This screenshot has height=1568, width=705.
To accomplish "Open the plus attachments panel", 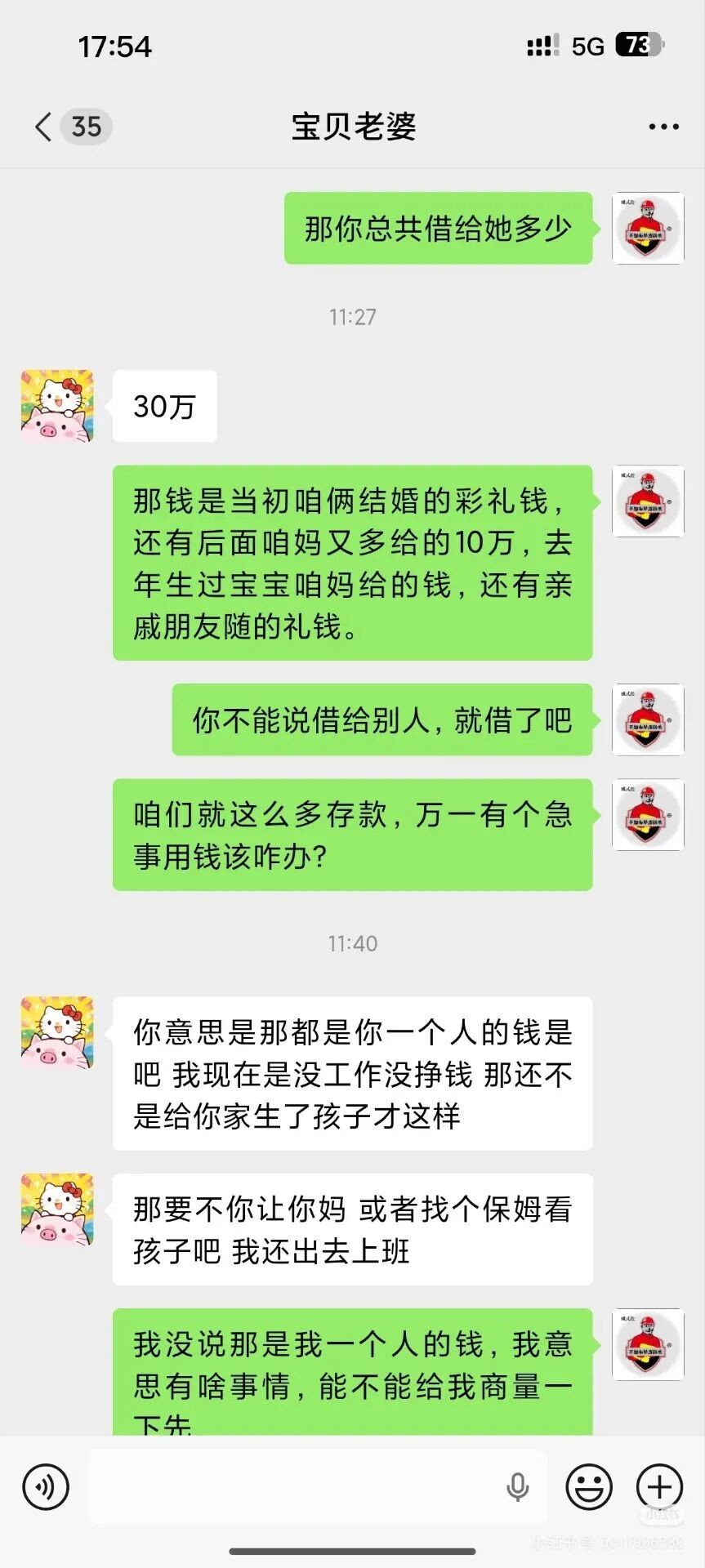I will [x=659, y=1487].
